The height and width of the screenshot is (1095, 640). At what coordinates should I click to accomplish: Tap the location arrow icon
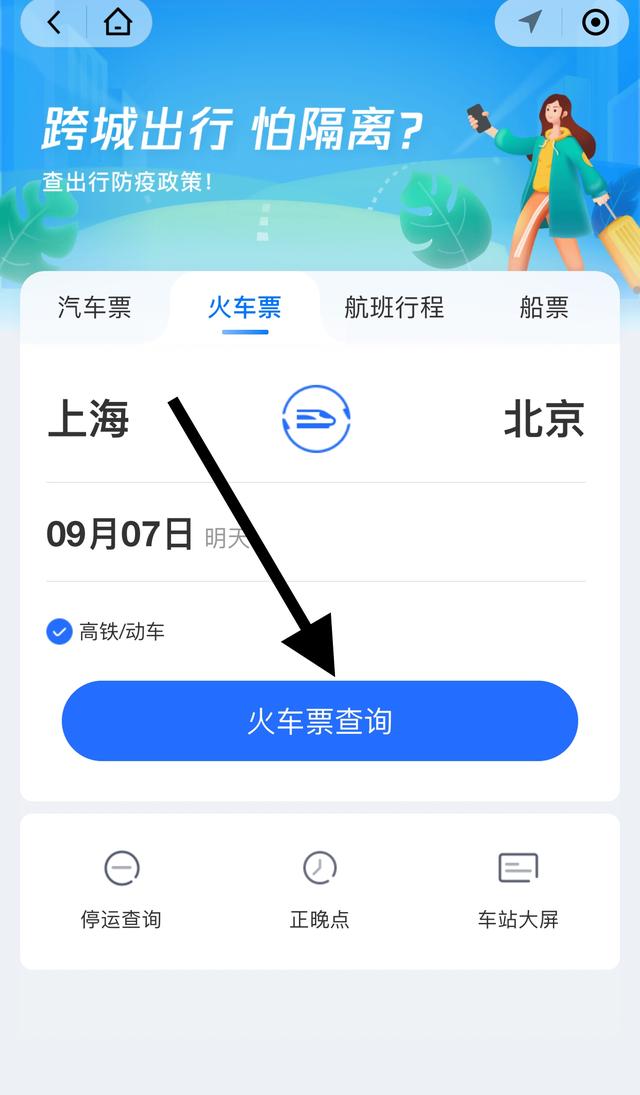point(530,22)
